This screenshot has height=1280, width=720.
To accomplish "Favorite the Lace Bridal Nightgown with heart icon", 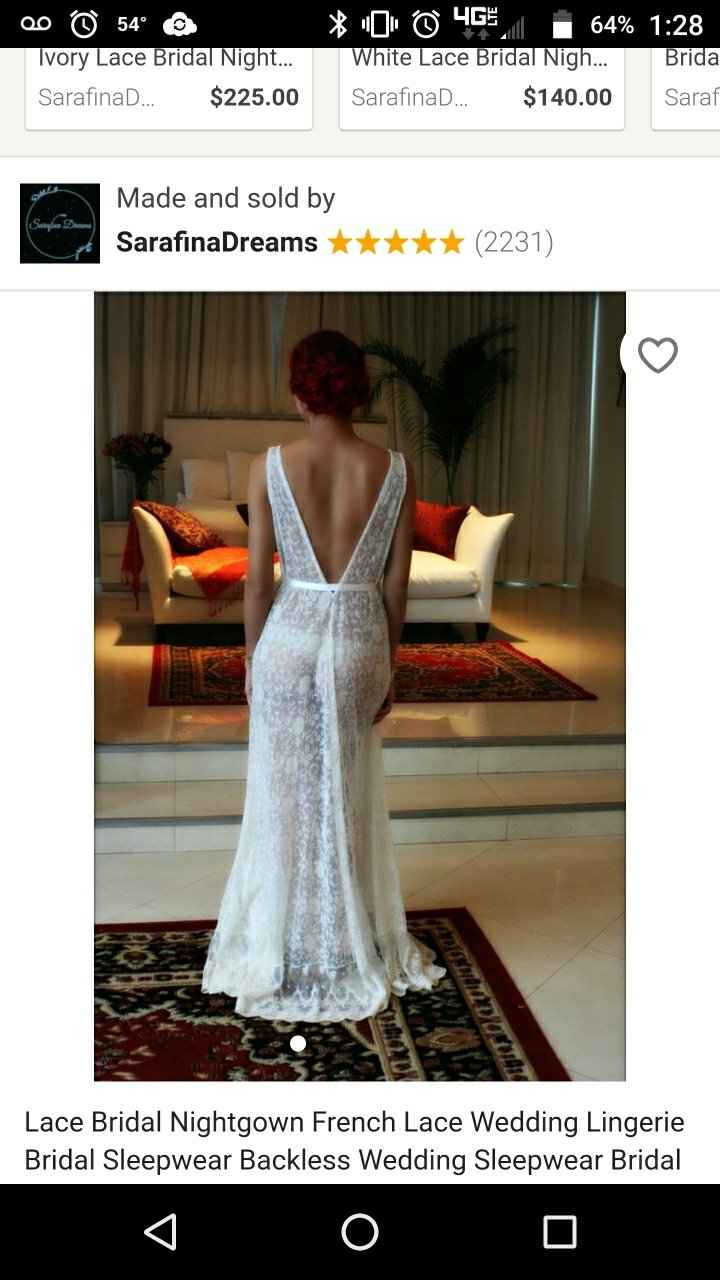I will tap(657, 355).
